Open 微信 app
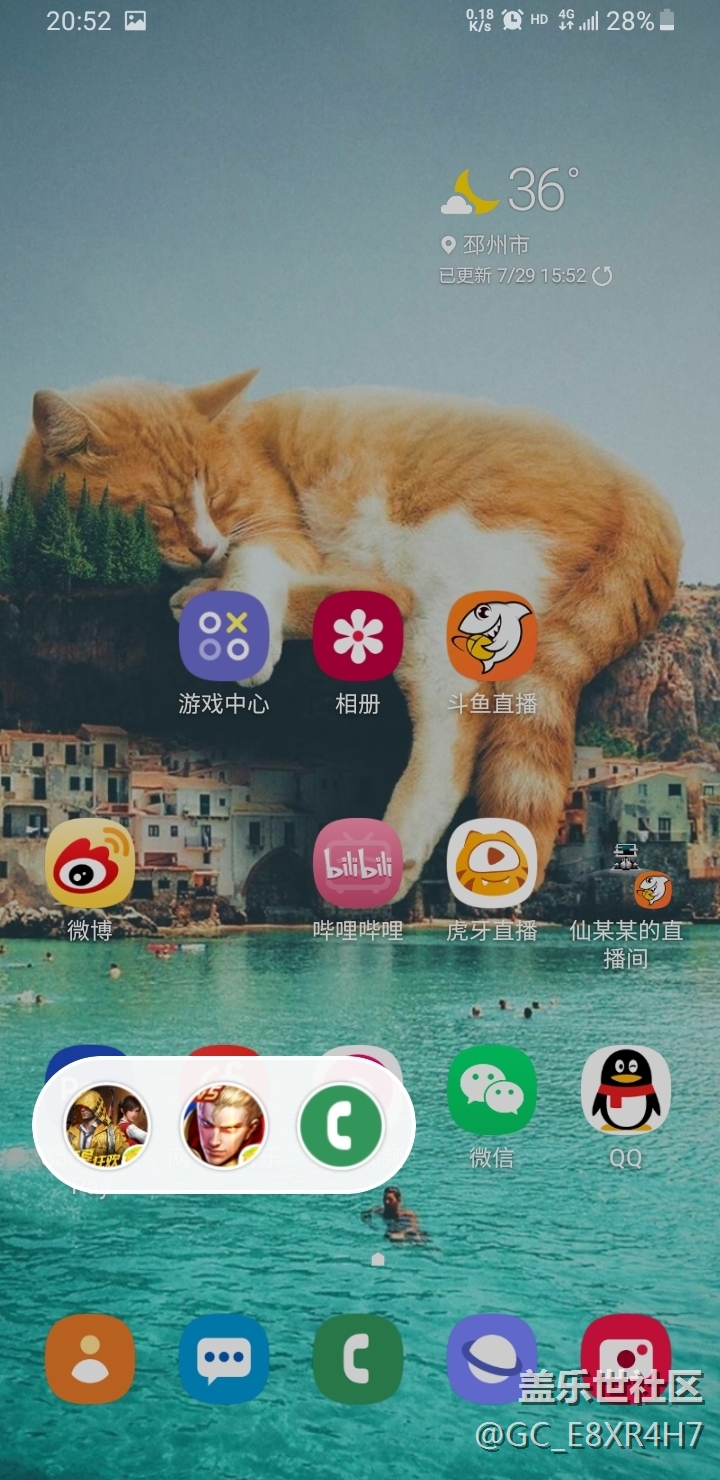 click(x=492, y=1090)
